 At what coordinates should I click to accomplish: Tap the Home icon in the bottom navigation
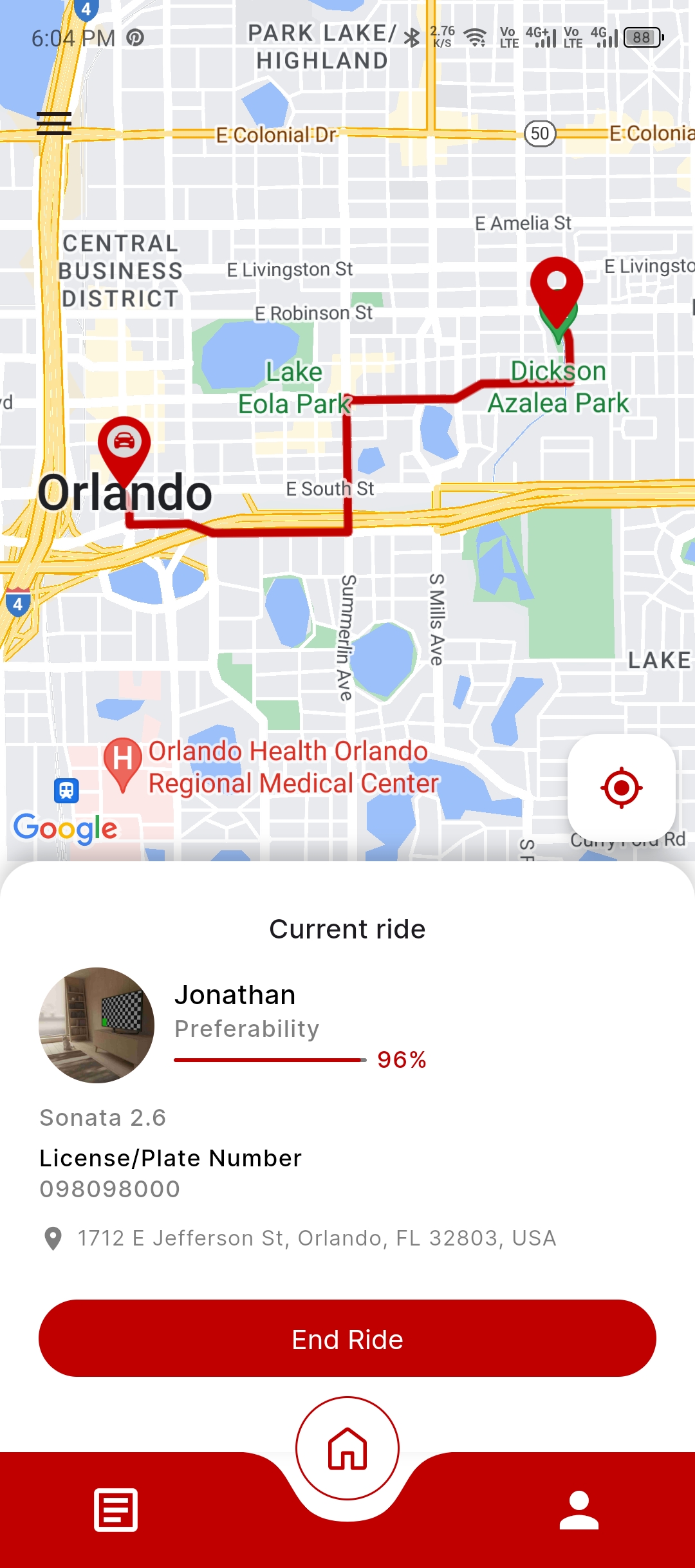point(346,1449)
